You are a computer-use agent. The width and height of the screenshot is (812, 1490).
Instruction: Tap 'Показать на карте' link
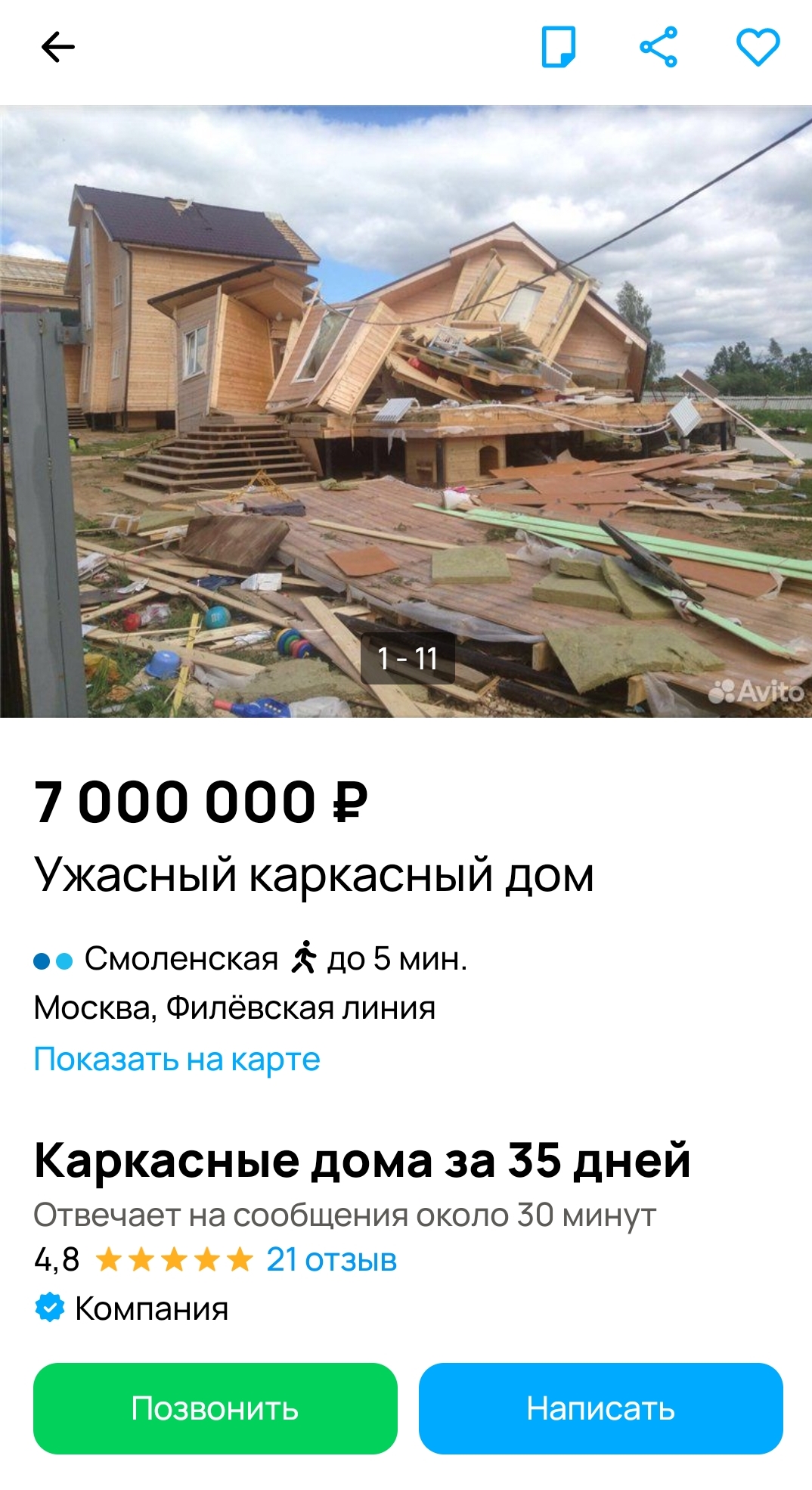(x=177, y=1059)
